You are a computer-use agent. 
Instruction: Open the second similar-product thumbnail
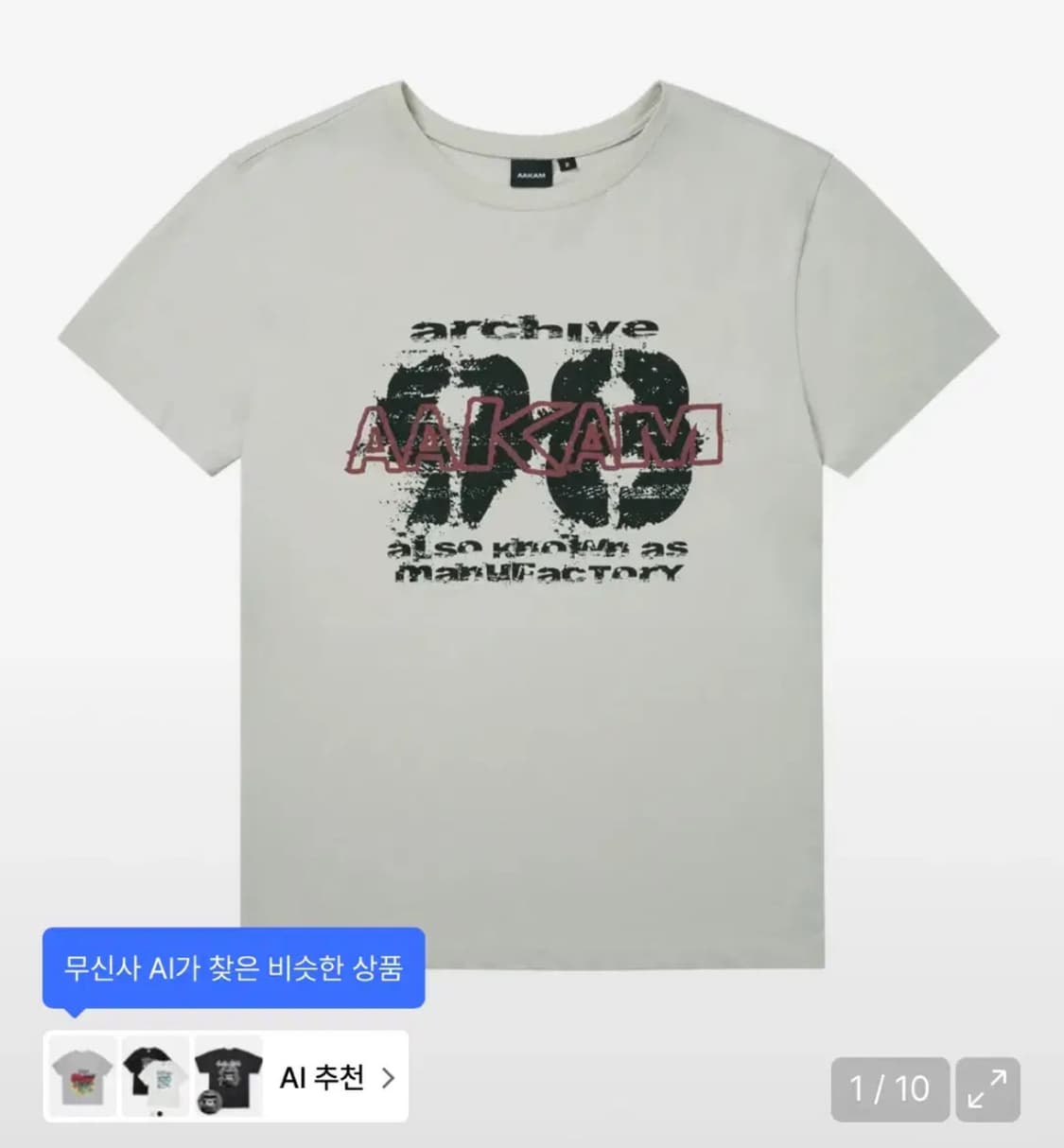click(153, 1078)
